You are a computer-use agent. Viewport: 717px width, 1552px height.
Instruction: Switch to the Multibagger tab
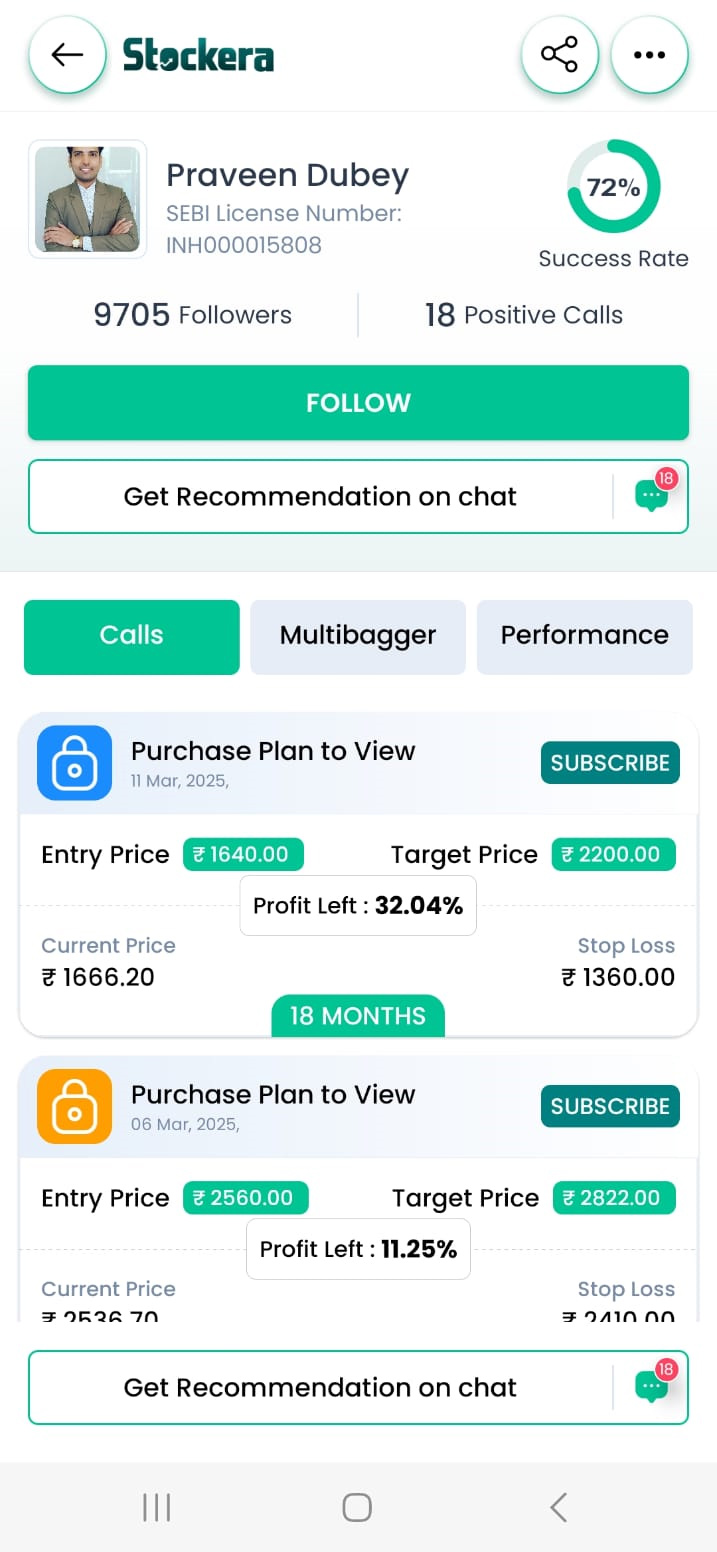coord(358,637)
